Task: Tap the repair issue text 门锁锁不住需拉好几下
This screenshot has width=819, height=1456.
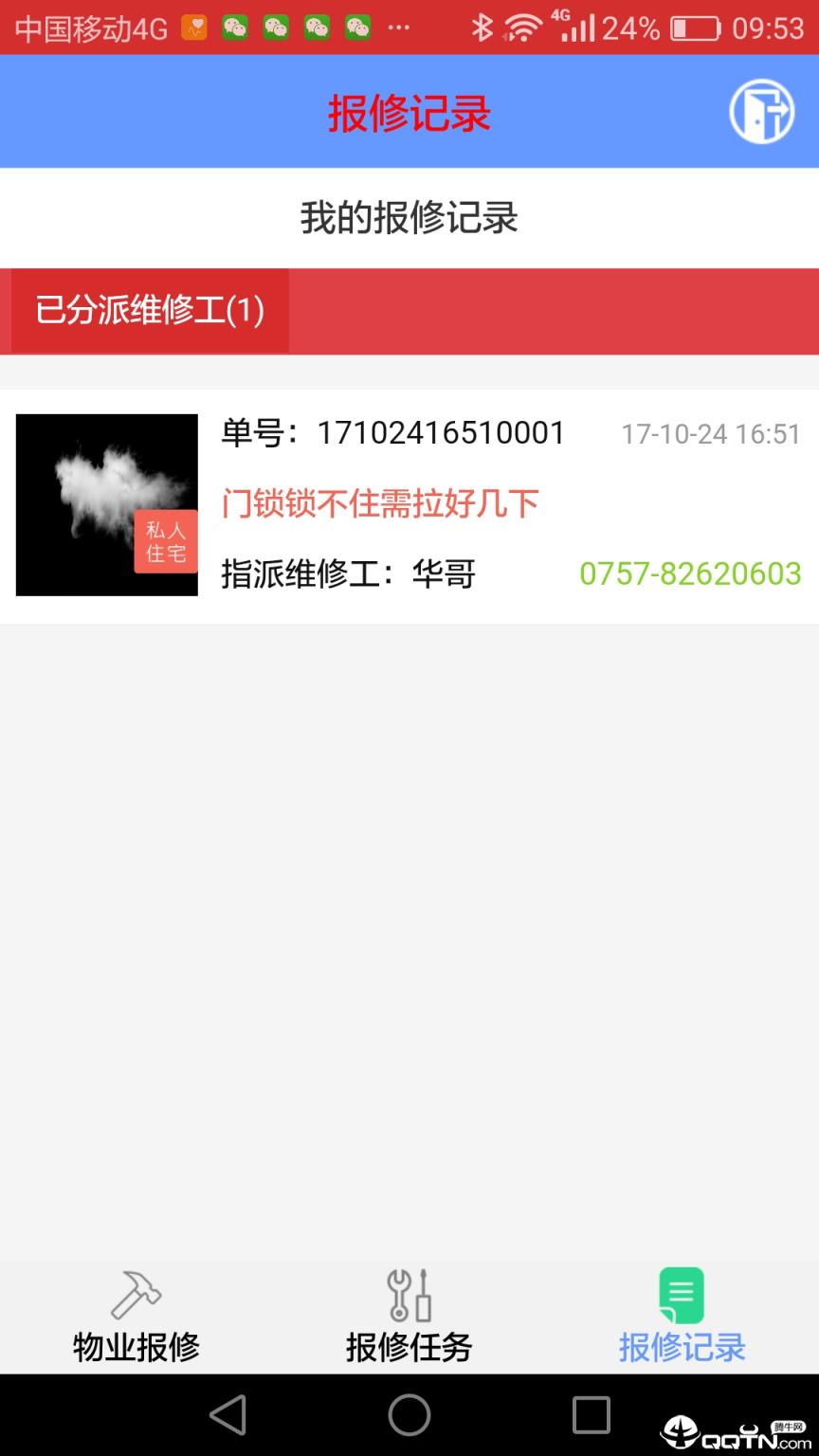Action: [380, 502]
